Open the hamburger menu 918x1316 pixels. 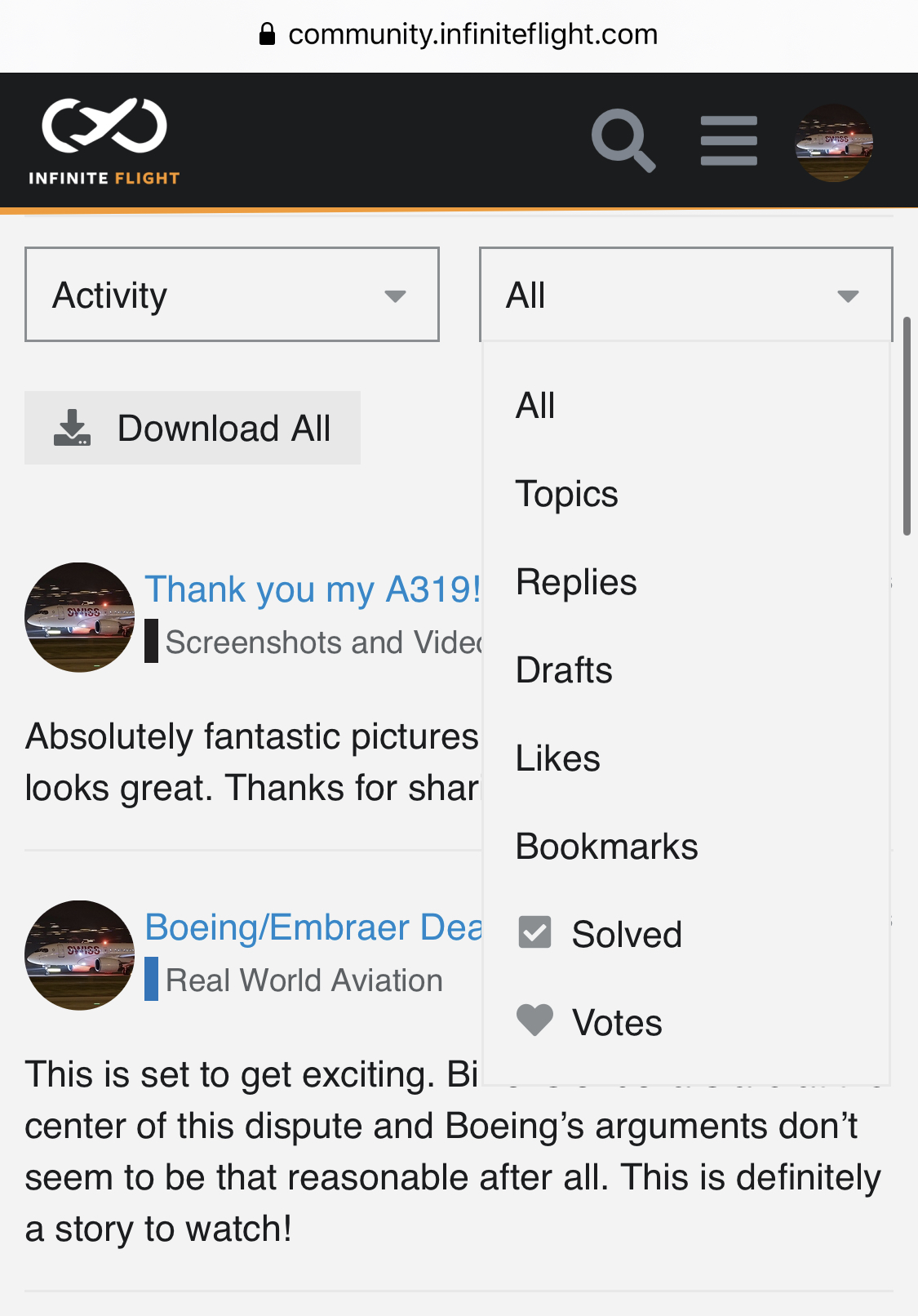point(729,140)
